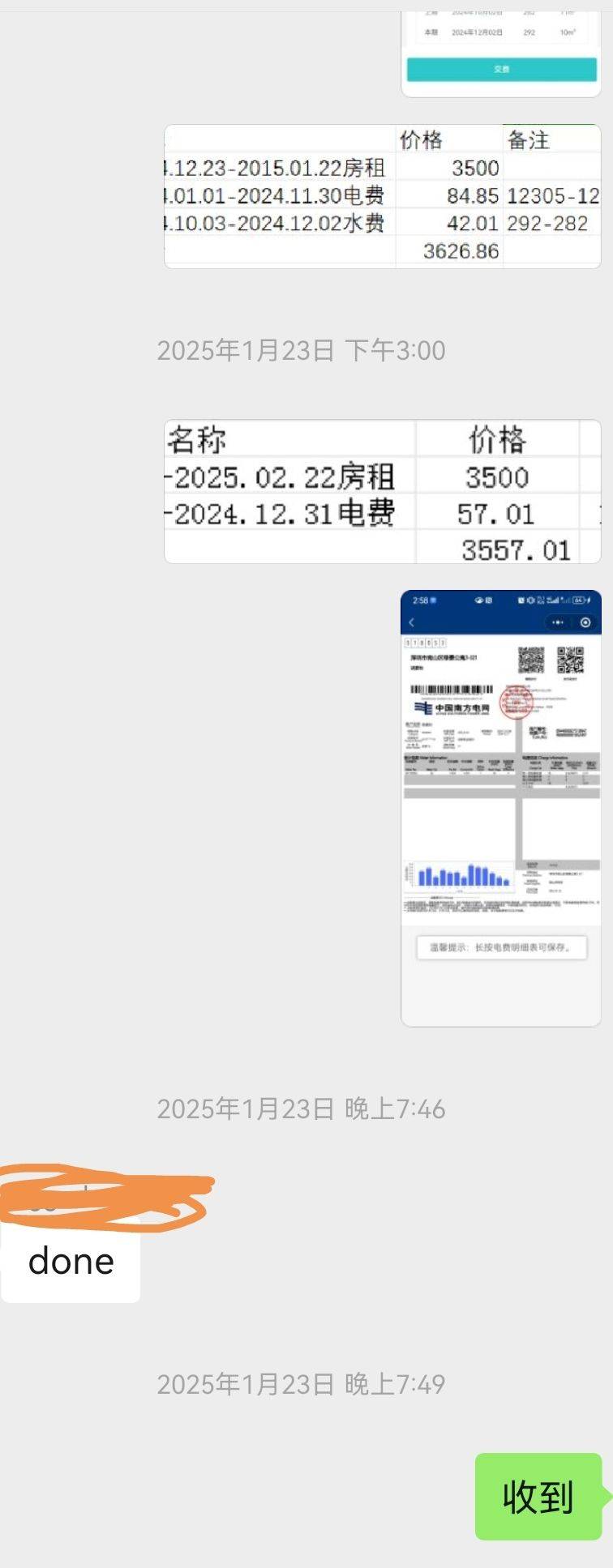Screen dimensions: 613x1568
Task: View the bill table image totaling 3557.01
Action: tap(382, 491)
